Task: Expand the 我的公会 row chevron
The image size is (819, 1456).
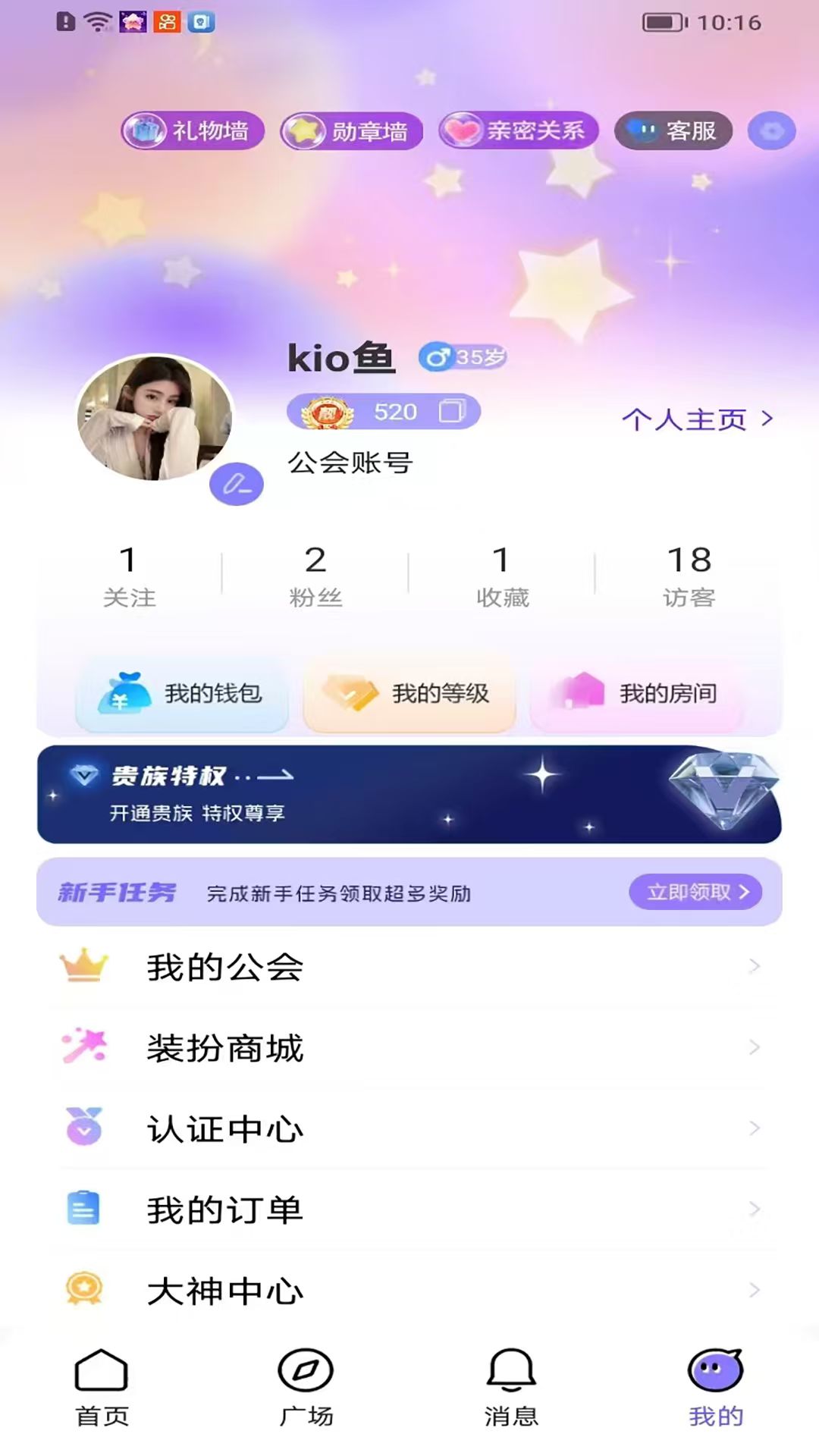Action: (x=753, y=965)
